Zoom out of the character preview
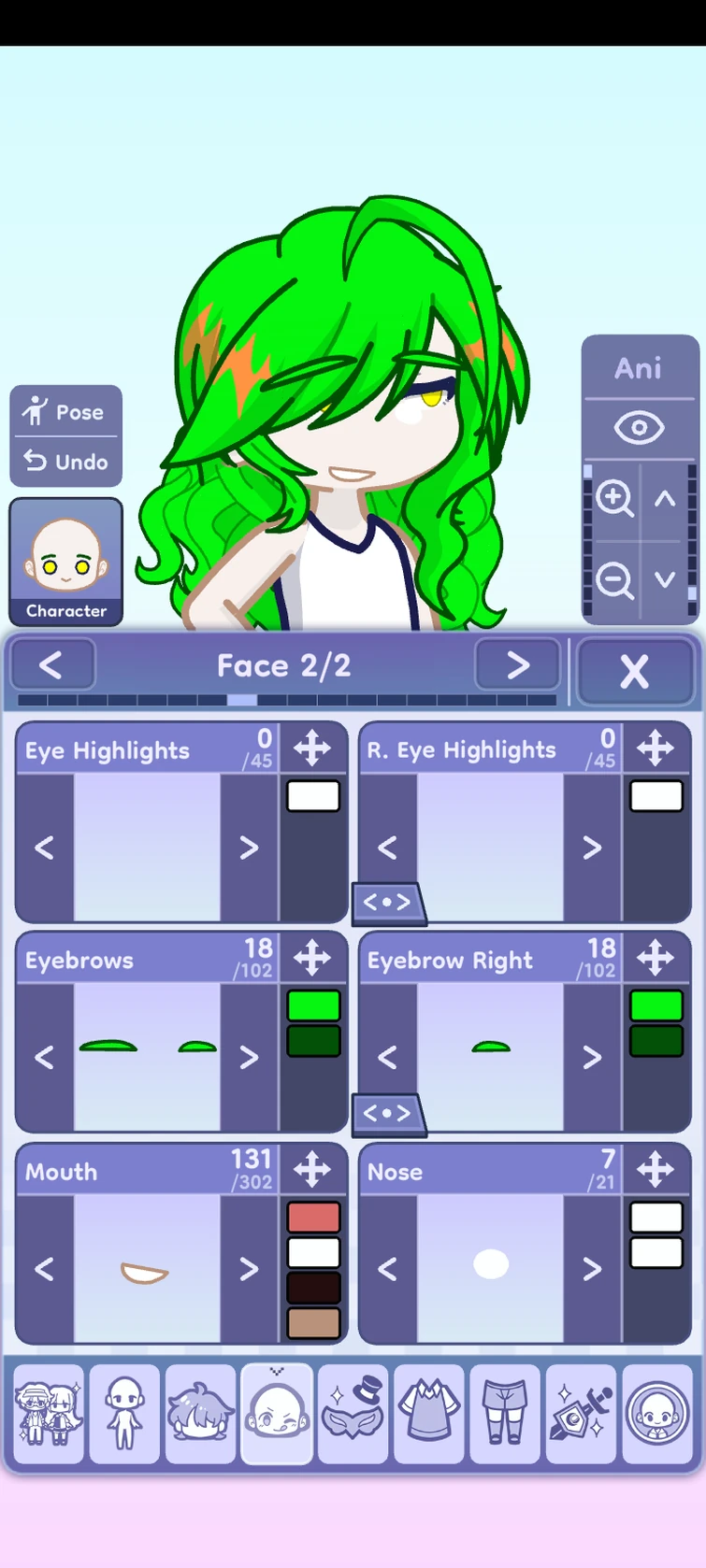Screen dimensions: 706x1568 click(x=612, y=581)
